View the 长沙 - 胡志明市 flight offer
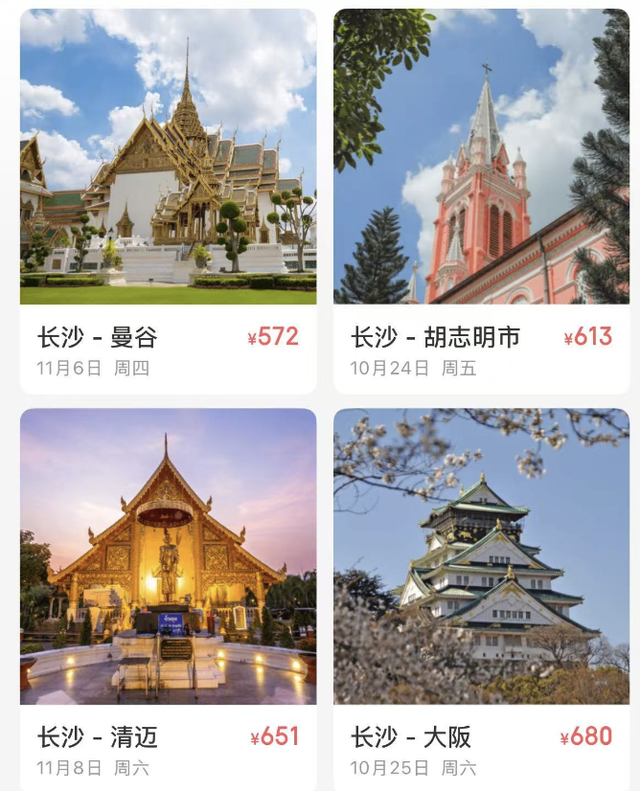The width and height of the screenshot is (640, 791). pos(481,200)
